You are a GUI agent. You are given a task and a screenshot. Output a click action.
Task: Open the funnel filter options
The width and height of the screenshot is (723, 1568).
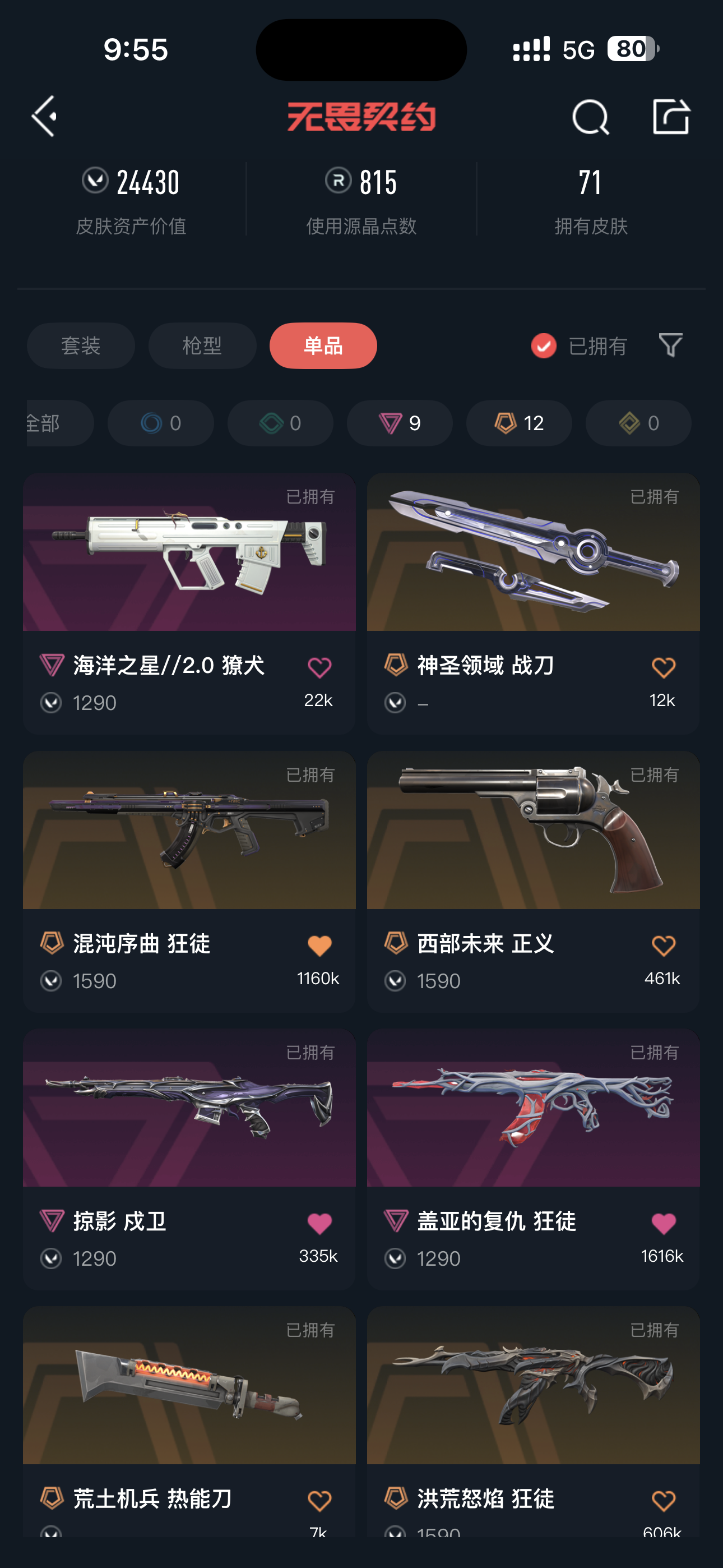(670, 345)
